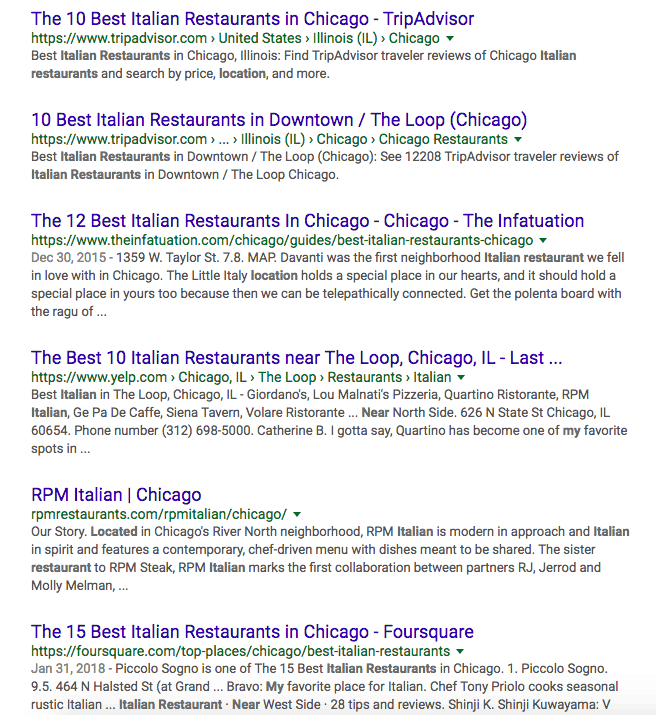Expand dropdown arrow beside first tripadvisor.com URL

coord(449,39)
